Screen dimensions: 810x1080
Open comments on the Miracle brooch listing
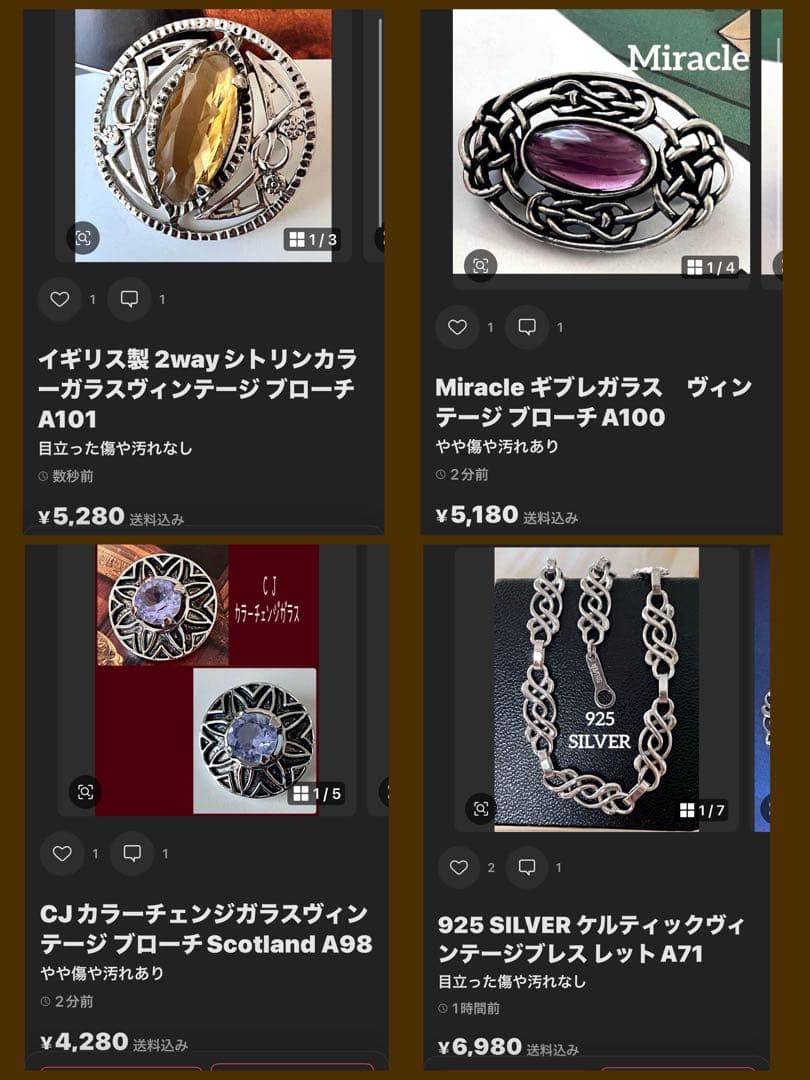coord(528,326)
